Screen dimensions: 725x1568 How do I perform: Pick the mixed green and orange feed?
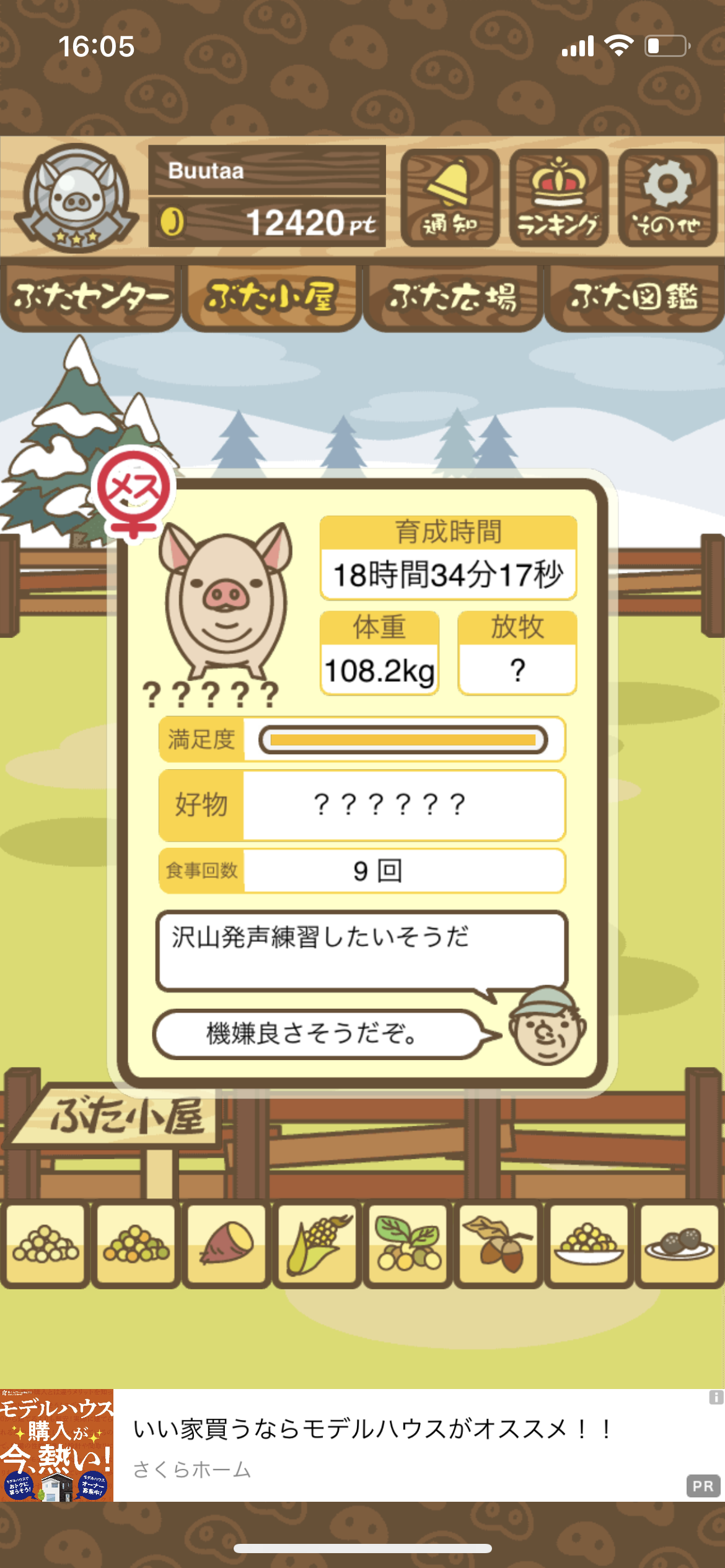[x=136, y=1243]
